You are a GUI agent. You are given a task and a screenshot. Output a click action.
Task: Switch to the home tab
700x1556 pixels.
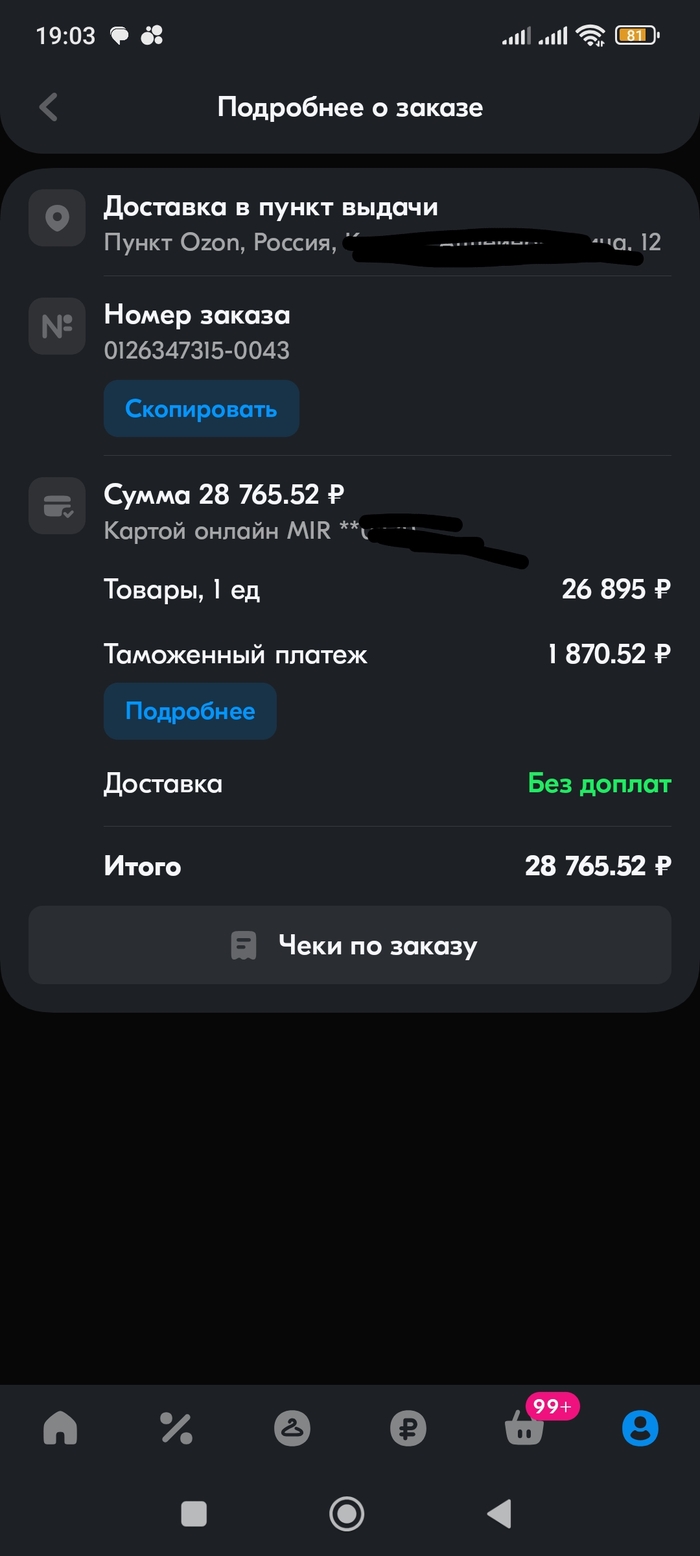tap(60, 1428)
